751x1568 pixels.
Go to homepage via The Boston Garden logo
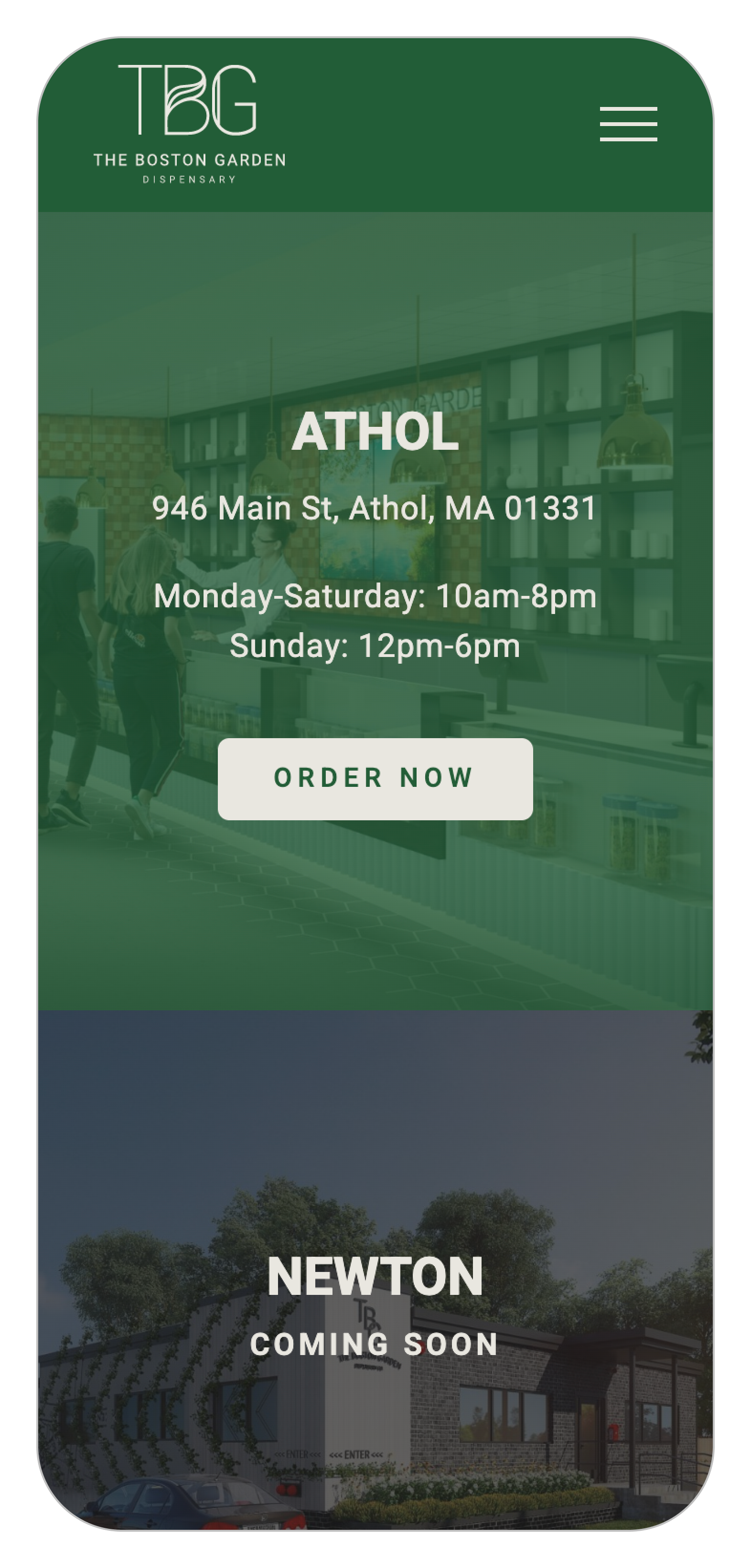click(190, 124)
